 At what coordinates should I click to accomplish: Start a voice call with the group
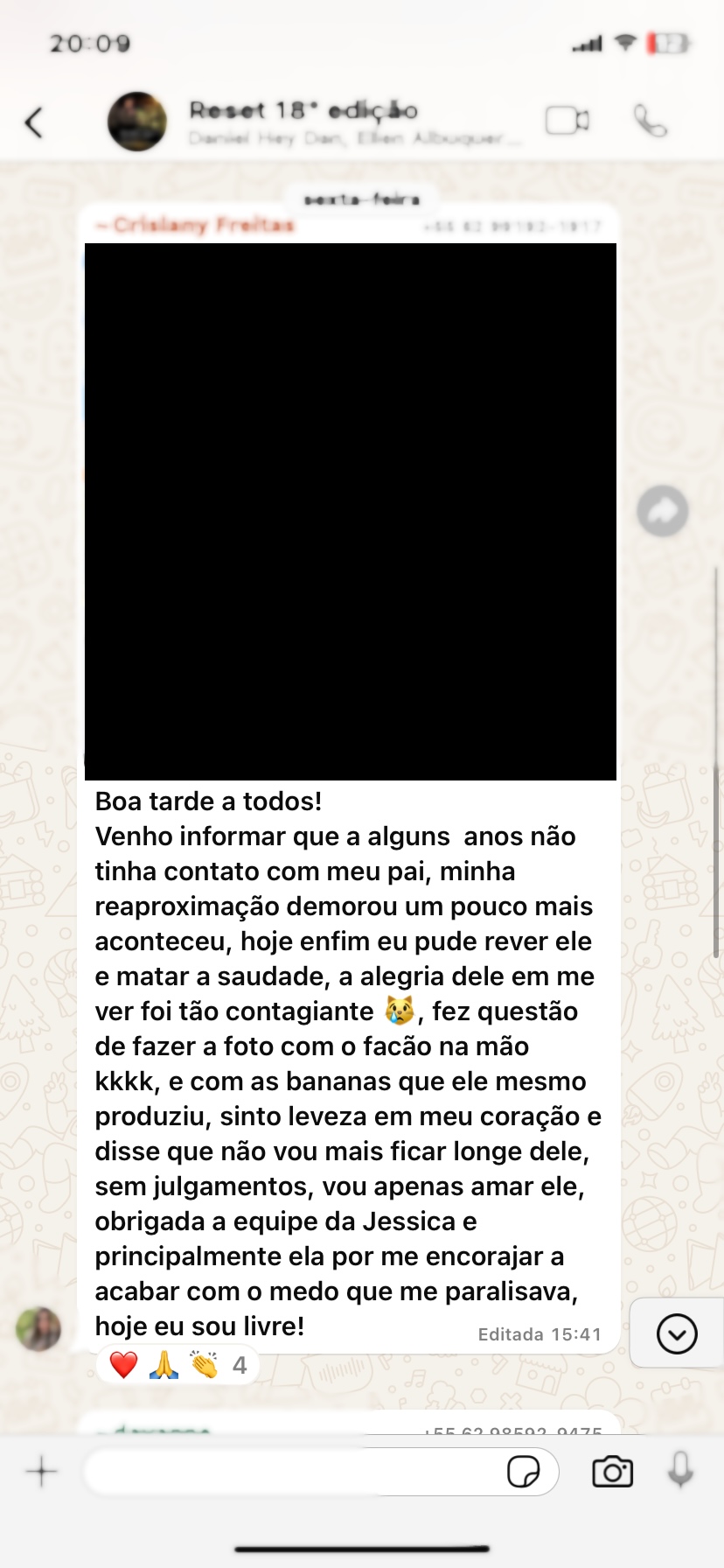(x=650, y=121)
